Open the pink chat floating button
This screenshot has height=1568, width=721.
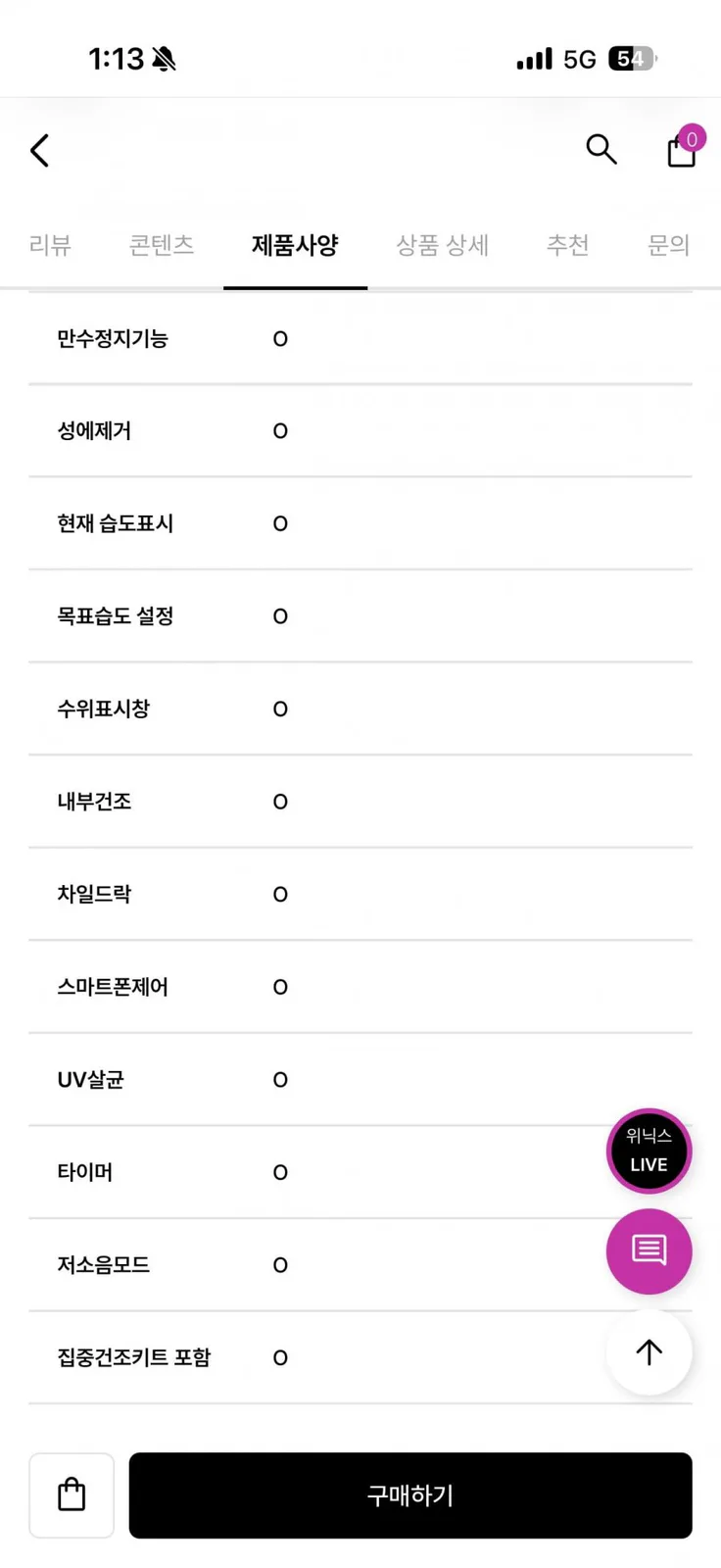(649, 1251)
